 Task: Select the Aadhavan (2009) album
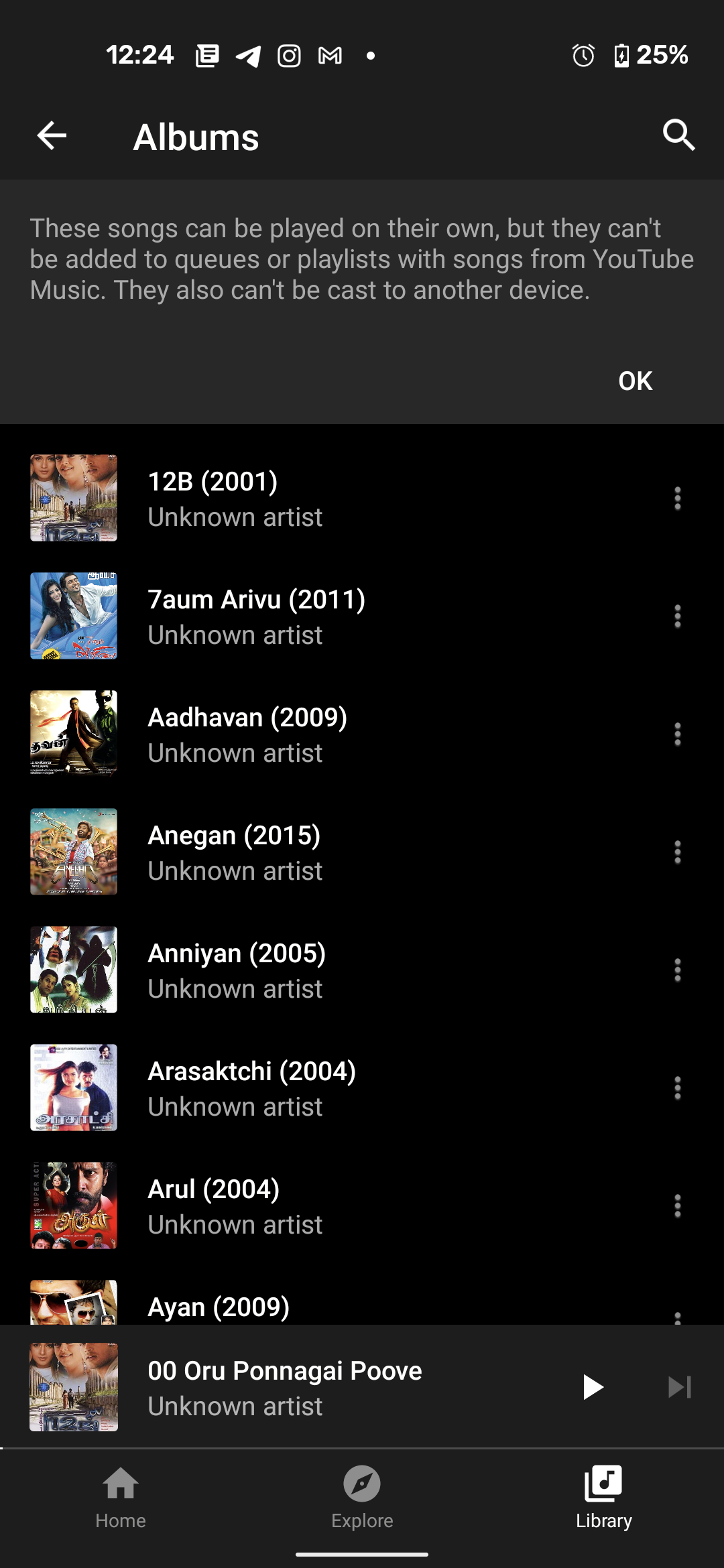pos(247,734)
